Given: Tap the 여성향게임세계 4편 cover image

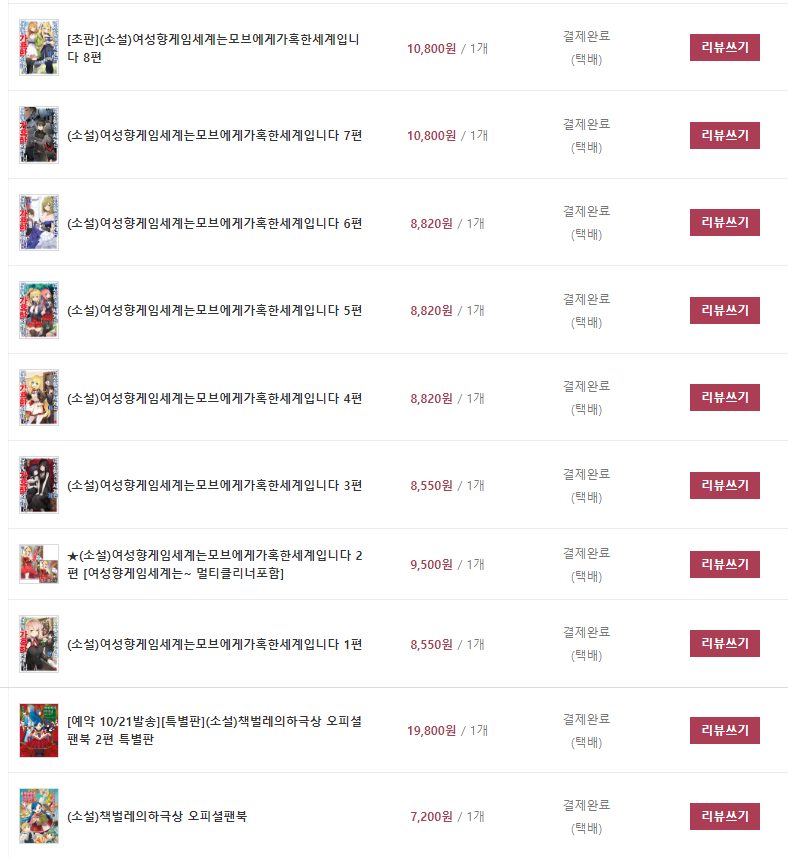Looking at the screenshot, I should tap(39, 397).
